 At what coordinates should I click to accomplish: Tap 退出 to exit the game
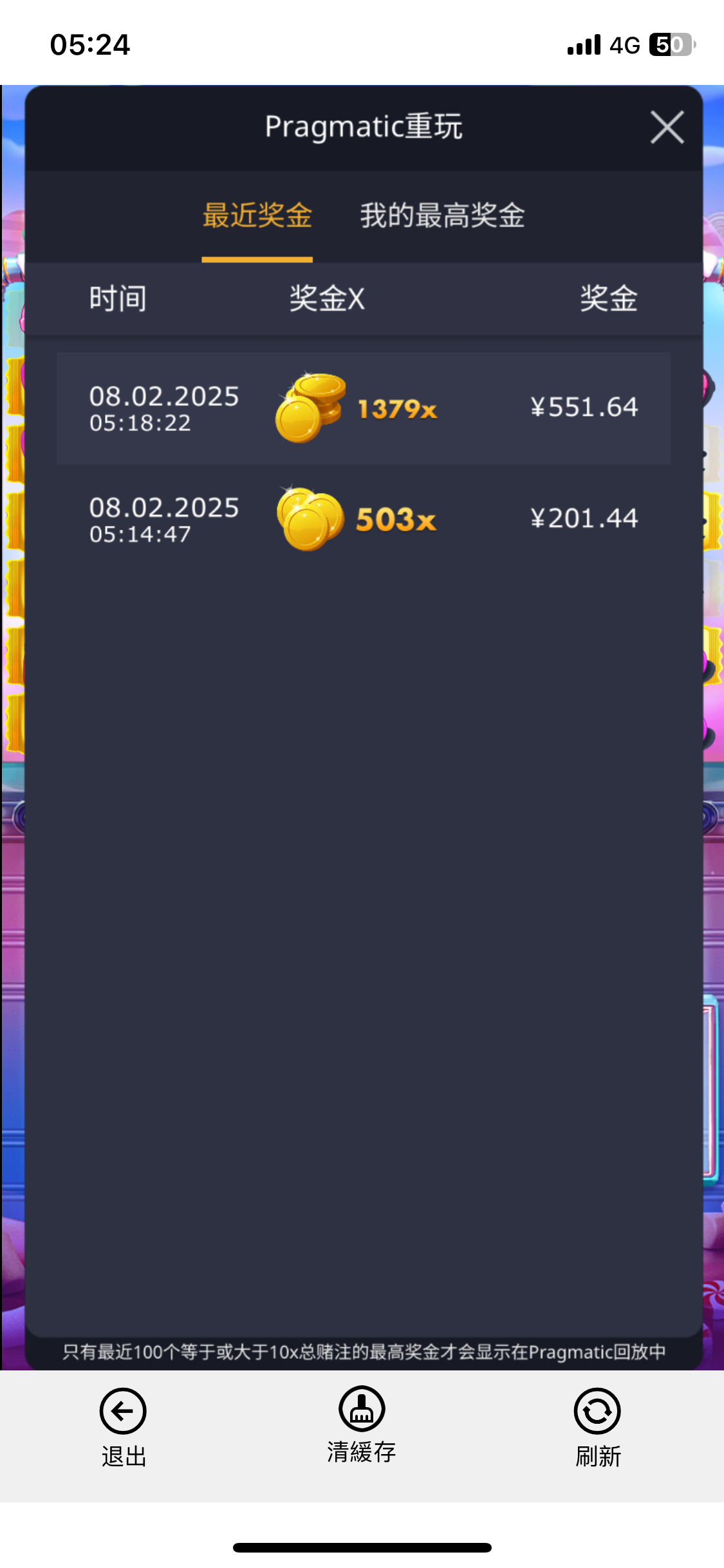tap(123, 1425)
